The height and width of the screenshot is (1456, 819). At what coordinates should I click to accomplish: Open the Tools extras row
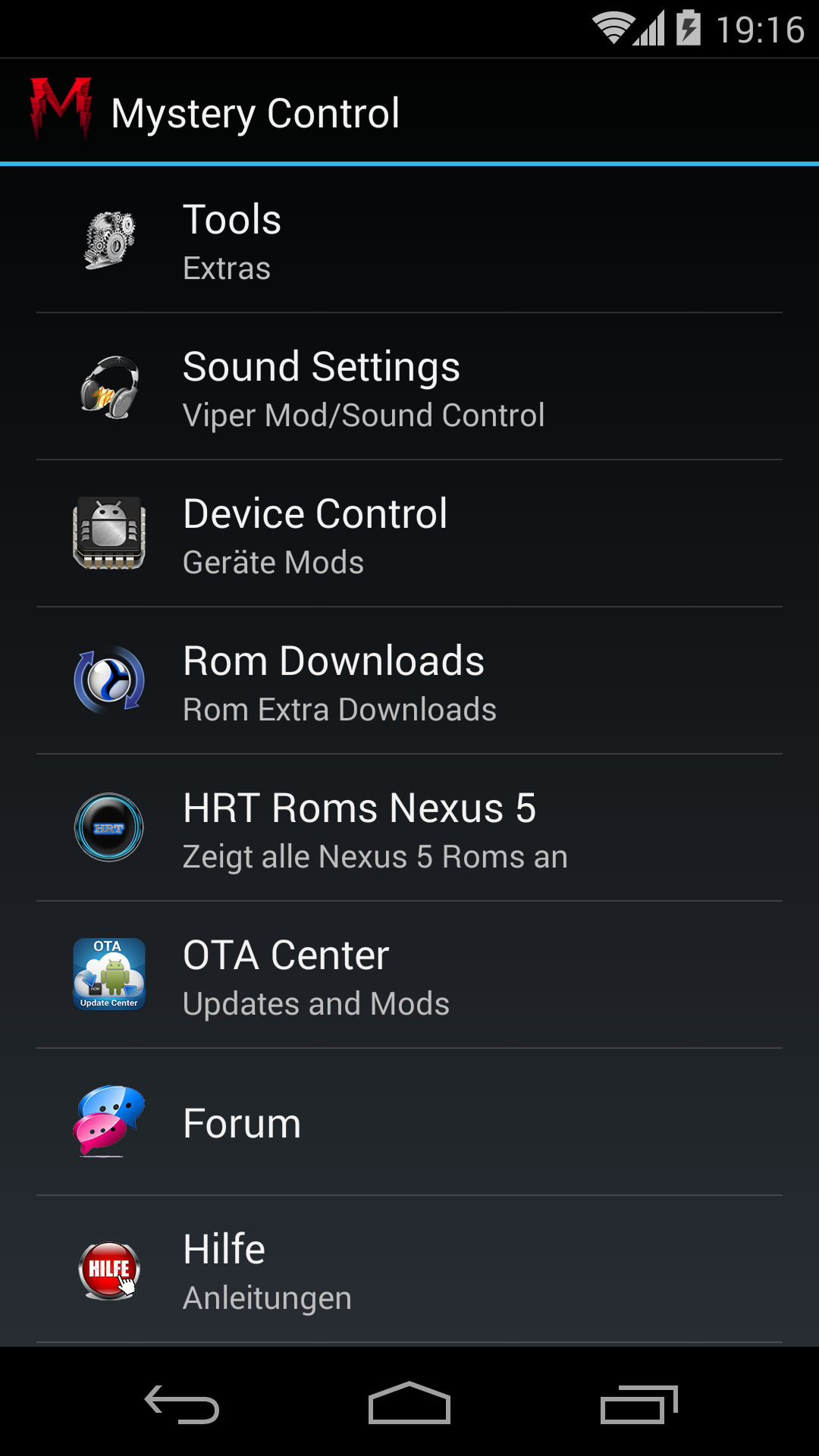[409, 240]
